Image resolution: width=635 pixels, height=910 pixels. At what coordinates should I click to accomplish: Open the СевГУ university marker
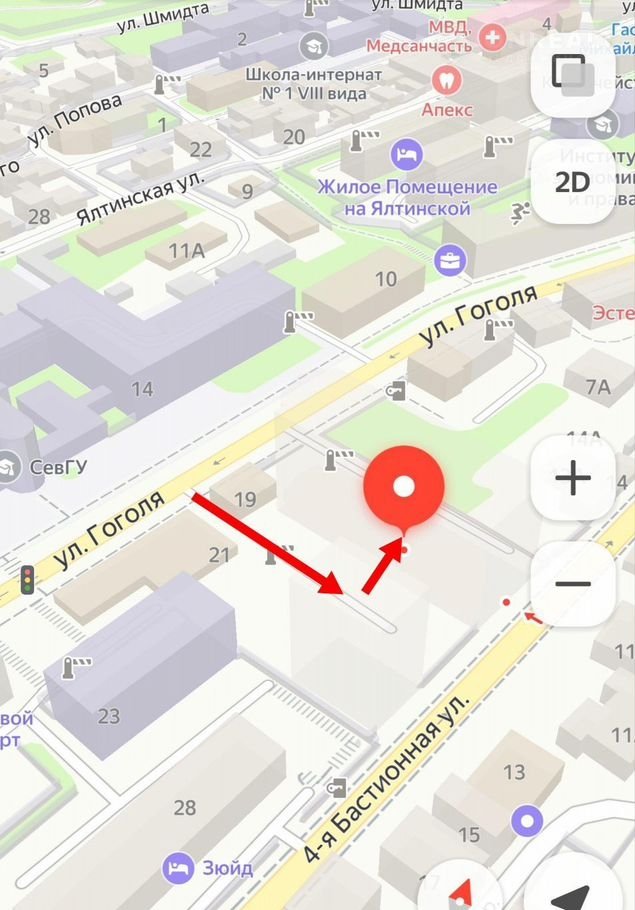click(x=10, y=464)
